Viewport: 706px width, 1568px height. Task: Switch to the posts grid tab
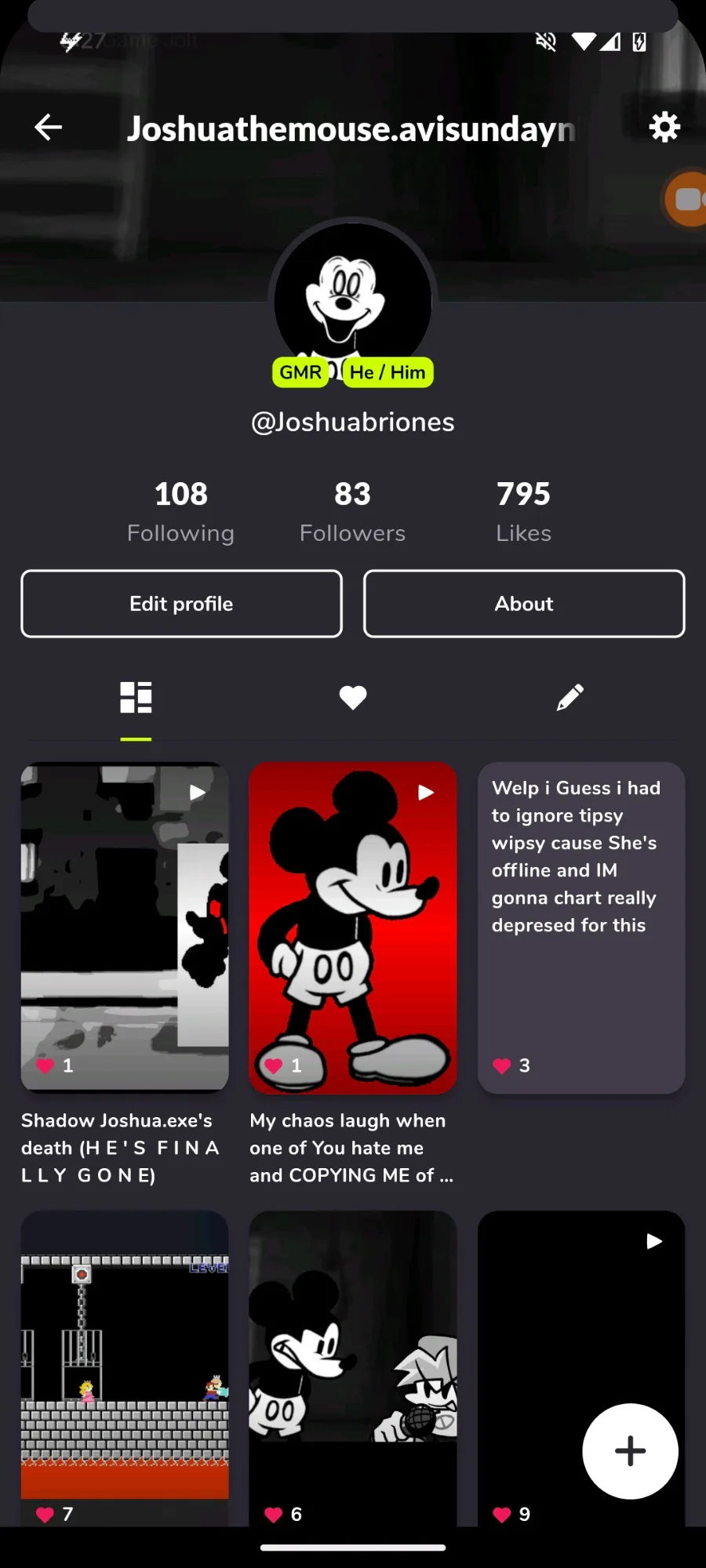point(136,697)
